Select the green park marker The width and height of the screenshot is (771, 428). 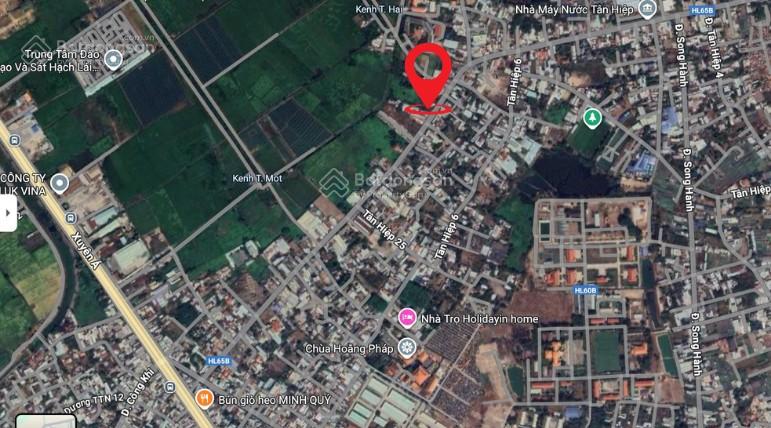pos(592,118)
